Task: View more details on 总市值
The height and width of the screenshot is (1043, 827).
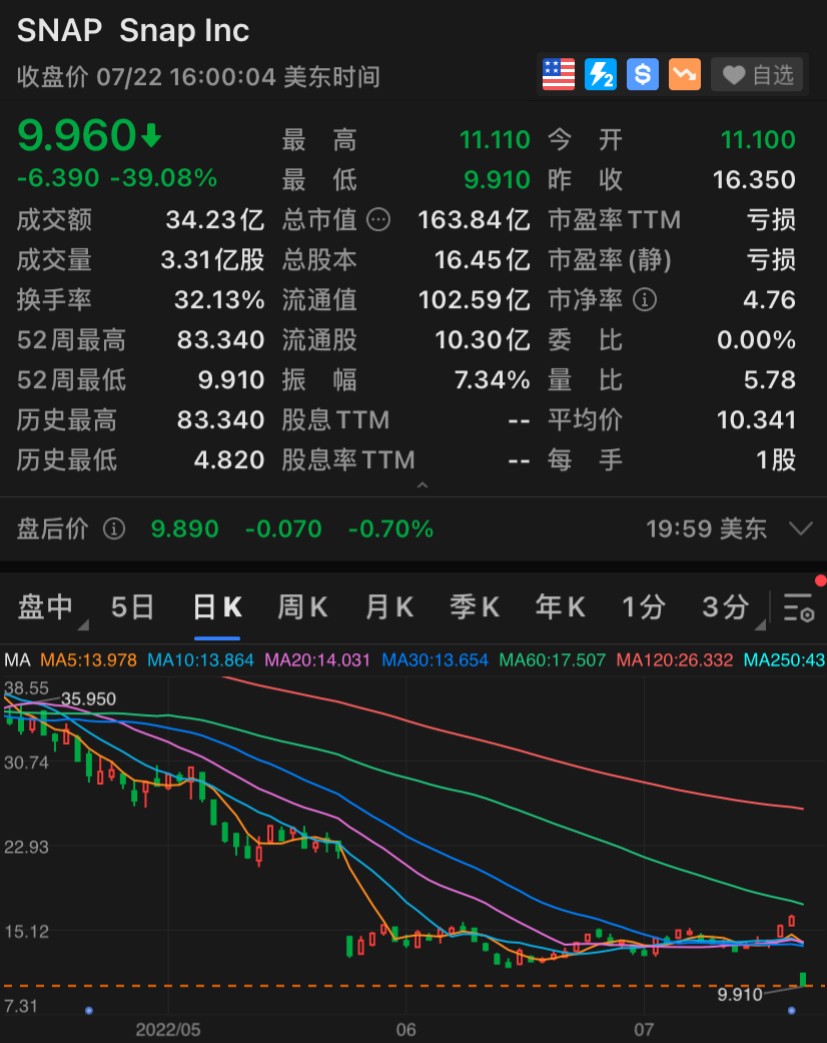Action: click(x=378, y=220)
